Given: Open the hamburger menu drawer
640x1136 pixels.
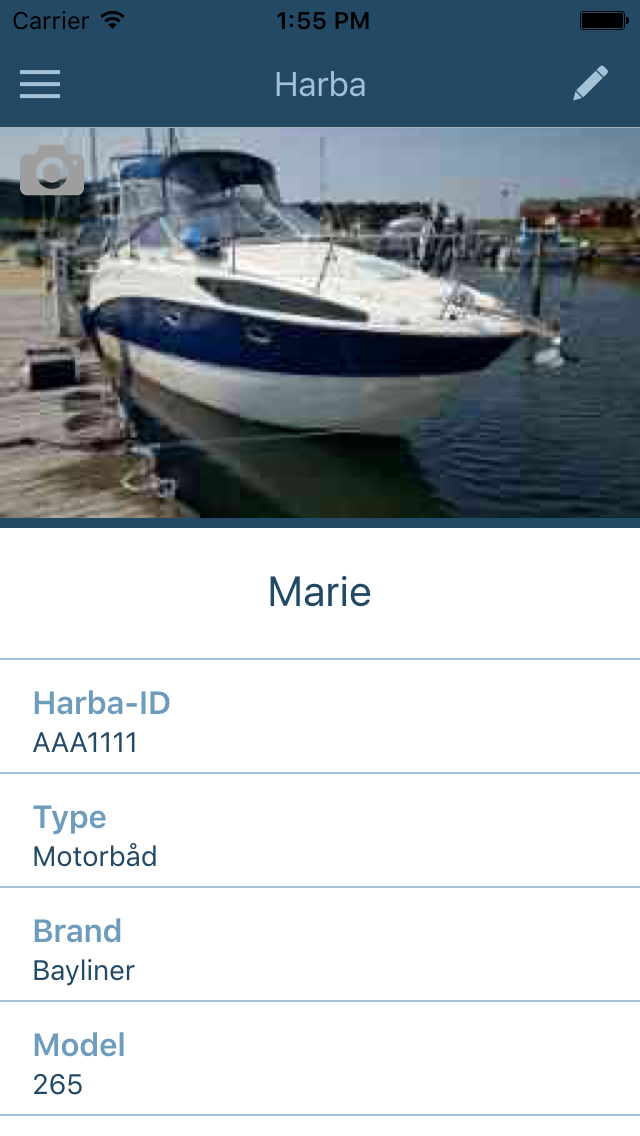Looking at the screenshot, I should click(40, 85).
